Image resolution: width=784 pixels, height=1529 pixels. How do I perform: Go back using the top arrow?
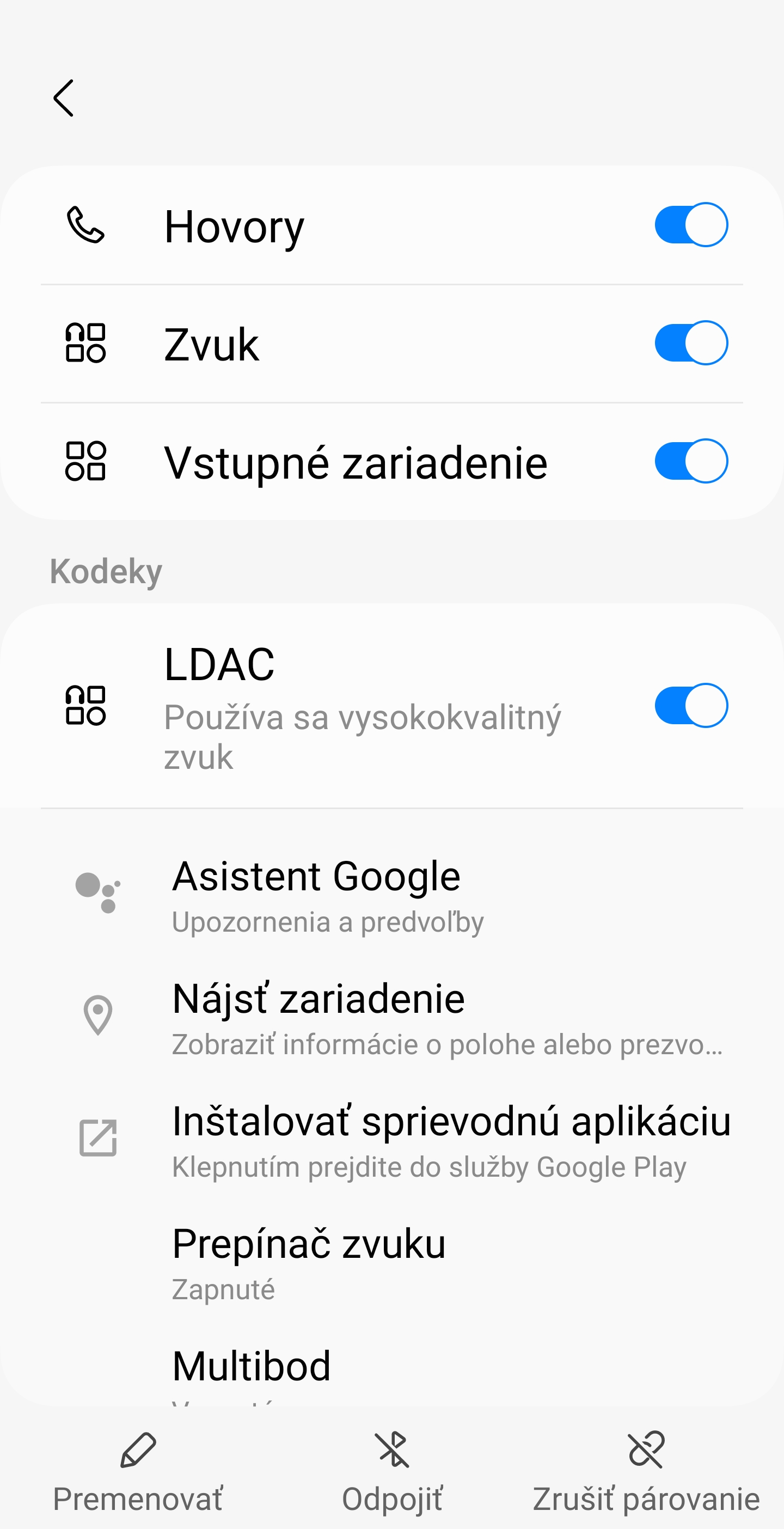pyautogui.click(x=64, y=98)
